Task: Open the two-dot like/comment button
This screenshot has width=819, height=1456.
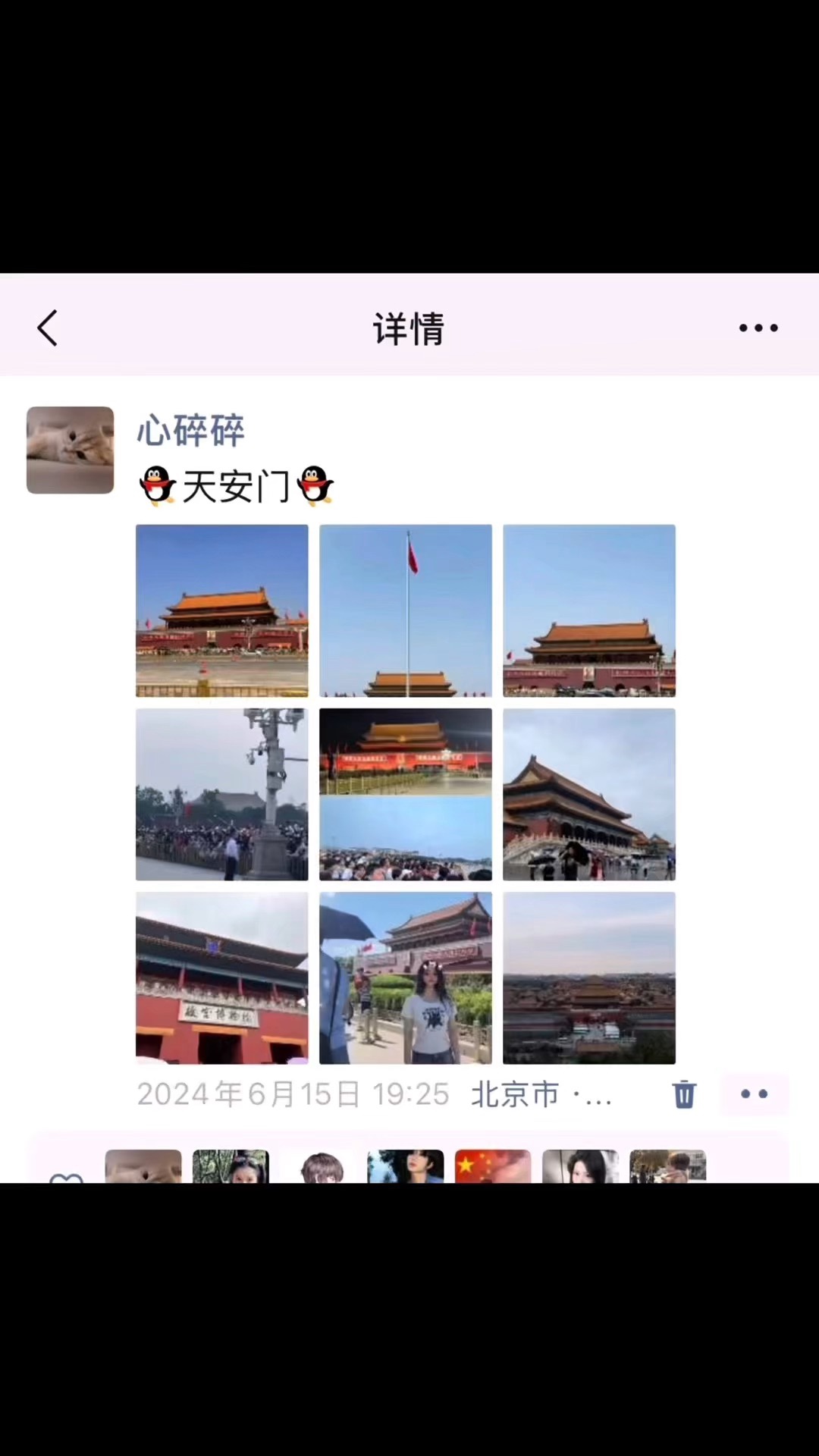Action: 755,1094
